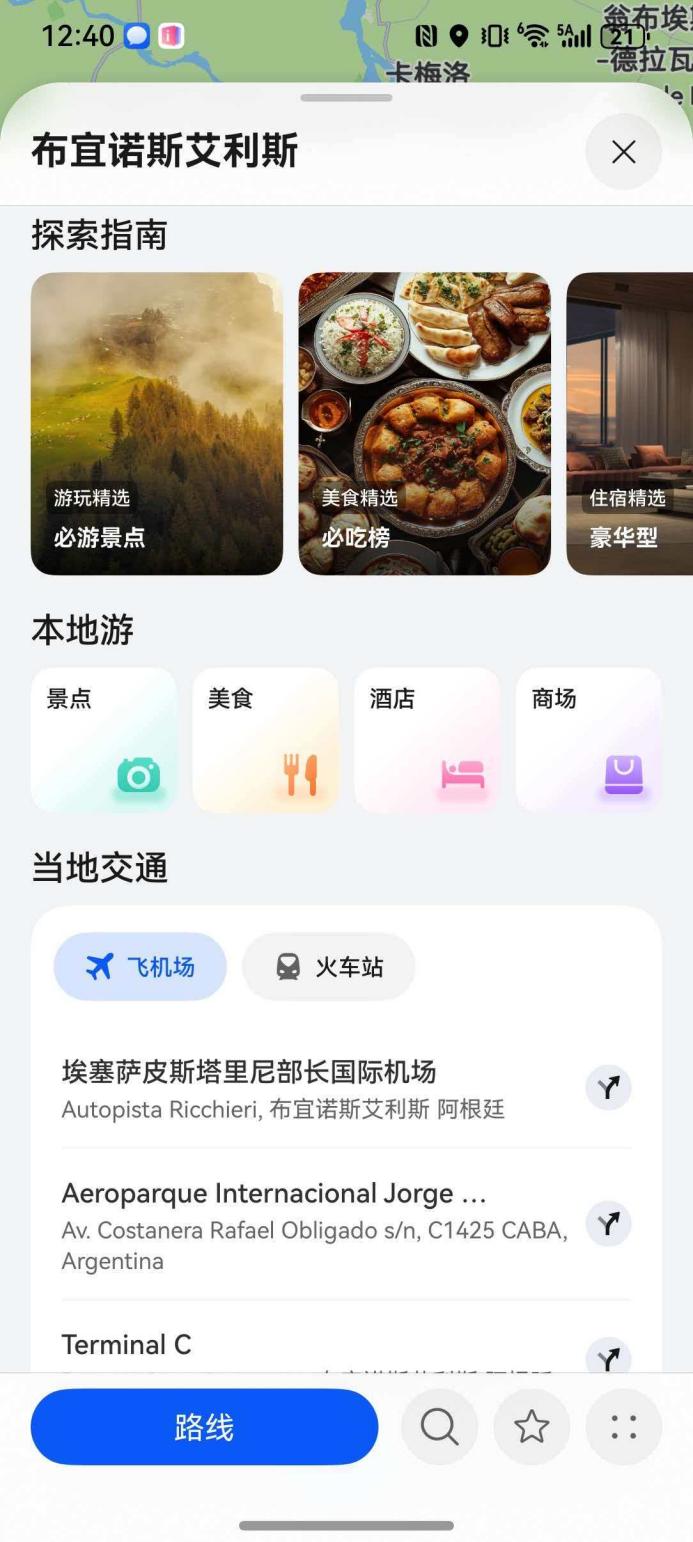Open the 必游景点 guide card
693x1542 pixels.
coord(157,423)
